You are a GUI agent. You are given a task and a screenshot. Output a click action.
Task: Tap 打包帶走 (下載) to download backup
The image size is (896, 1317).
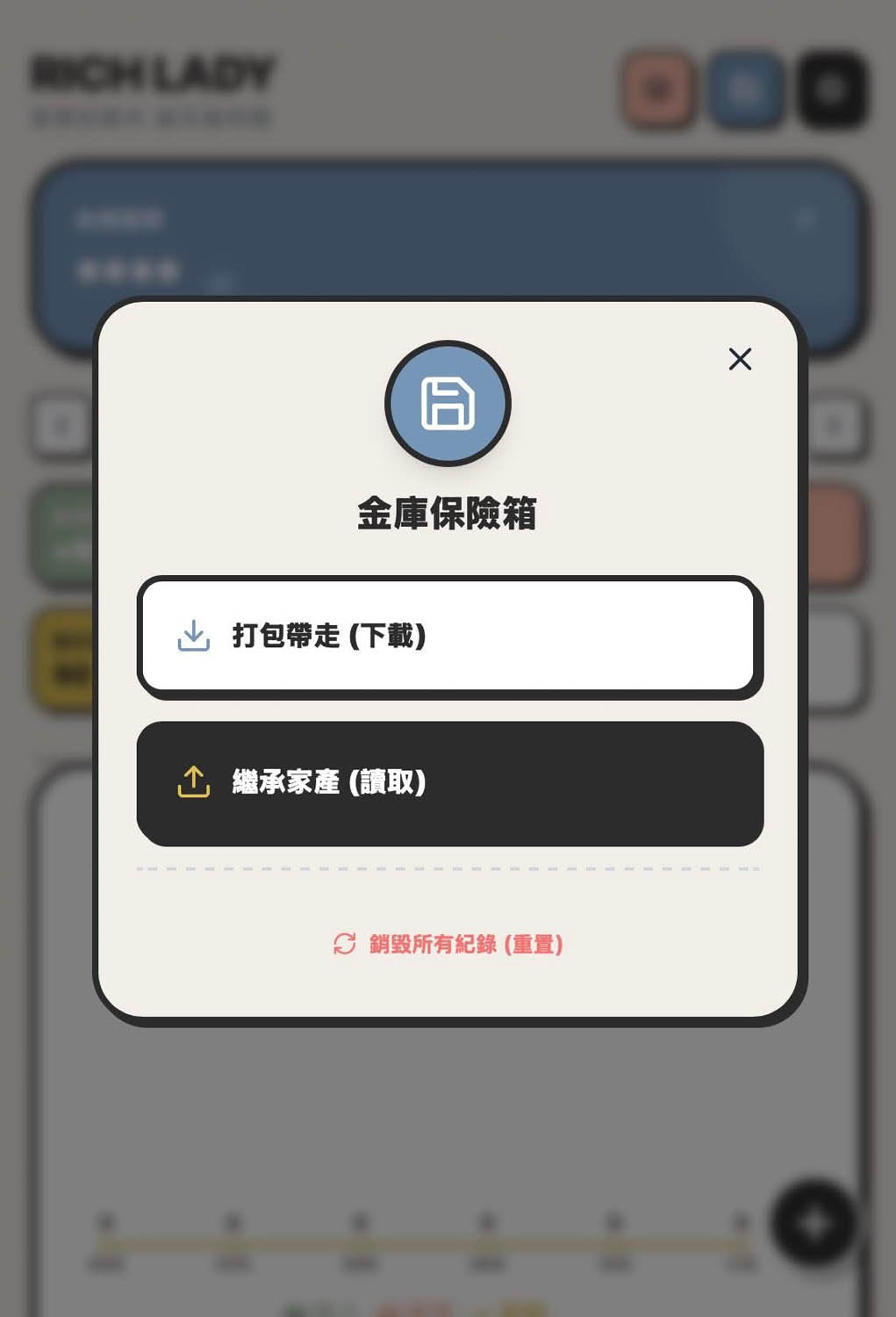point(448,636)
